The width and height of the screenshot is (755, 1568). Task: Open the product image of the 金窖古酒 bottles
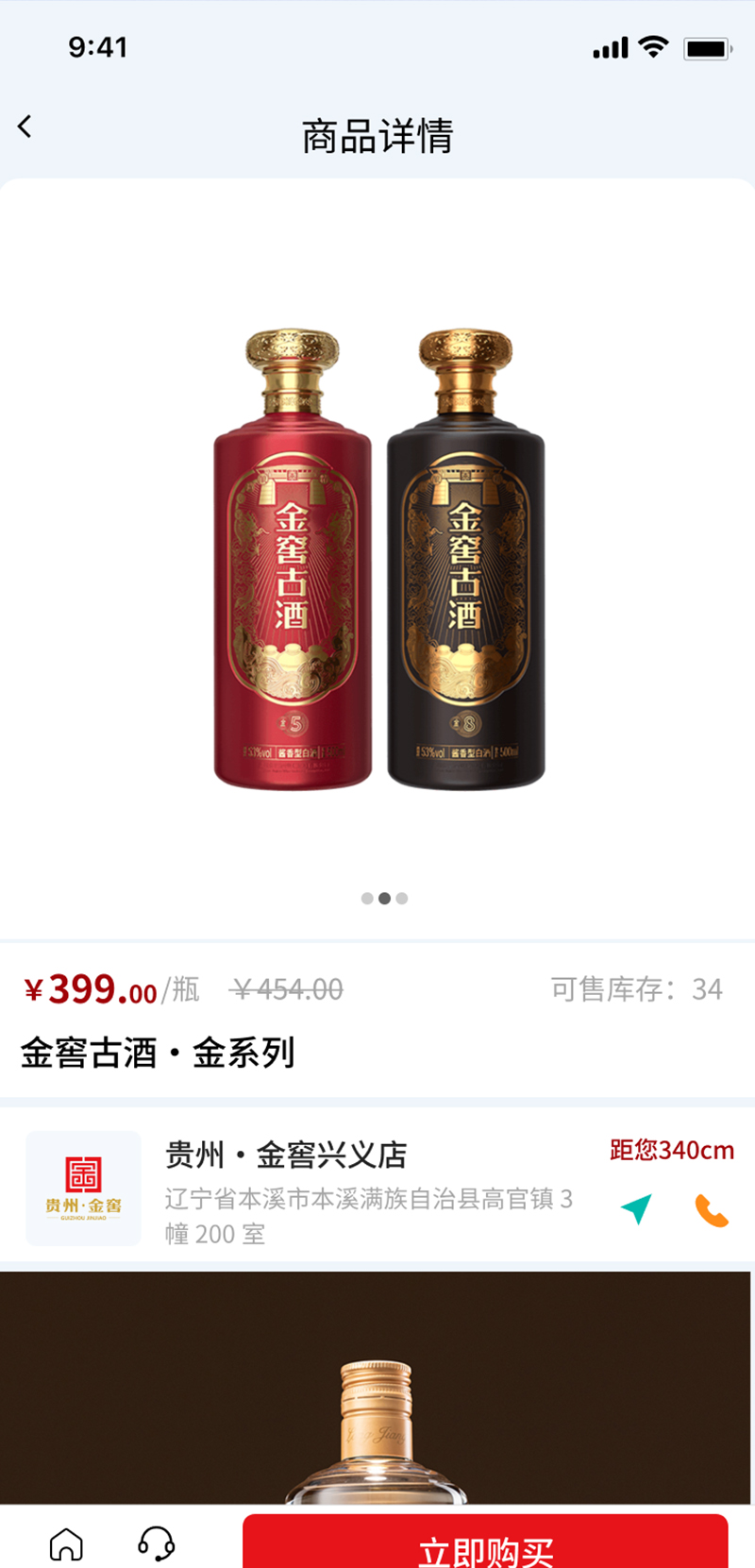coord(379,559)
